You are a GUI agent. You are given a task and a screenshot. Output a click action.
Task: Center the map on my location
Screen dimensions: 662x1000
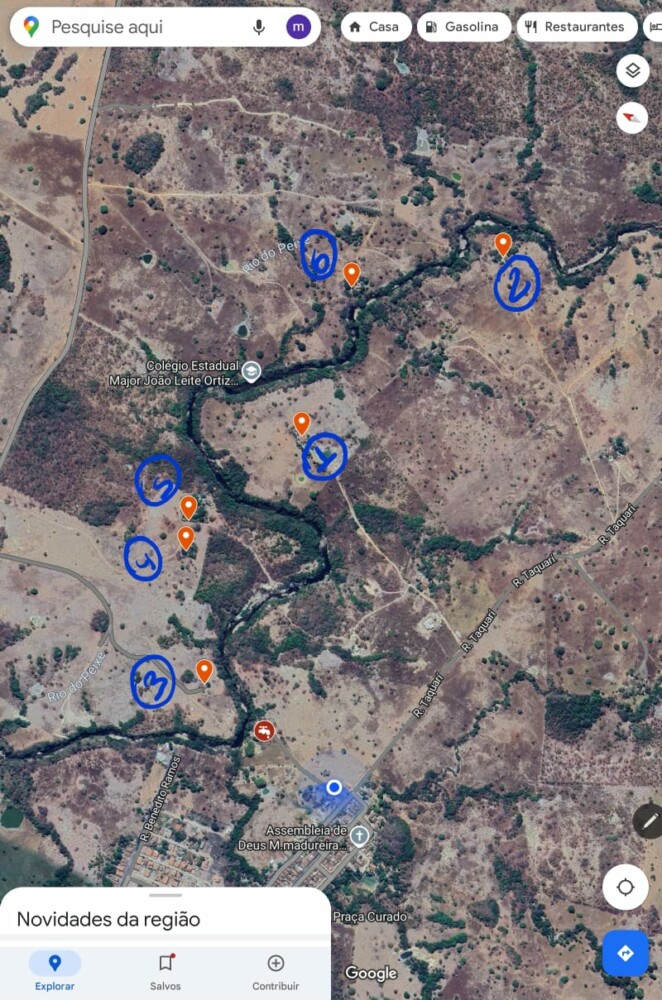click(x=625, y=887)
